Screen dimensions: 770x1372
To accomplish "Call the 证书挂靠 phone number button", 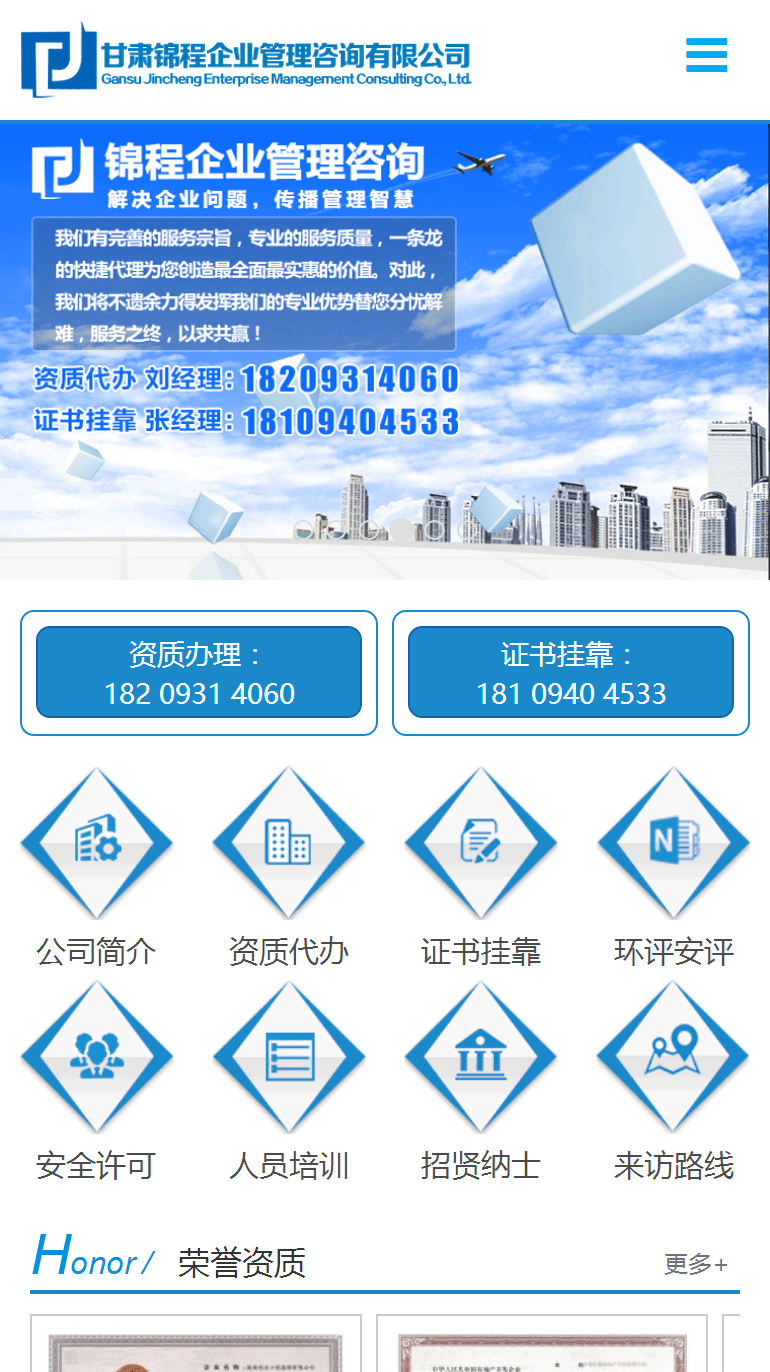I will [x=570, y=673].
